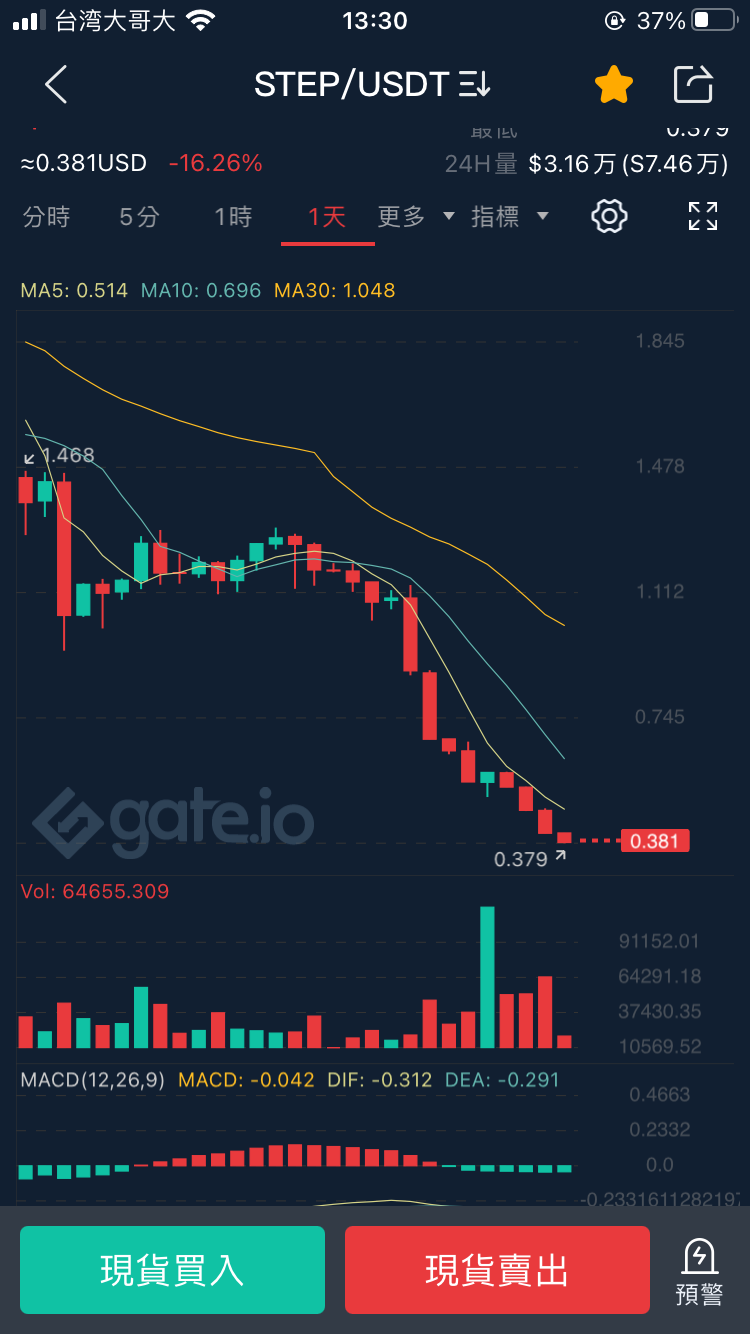The image size is (750, 1334).
Task: Select the 1時 timeframe
Action: pyautogui.click(x=233, y=216)
